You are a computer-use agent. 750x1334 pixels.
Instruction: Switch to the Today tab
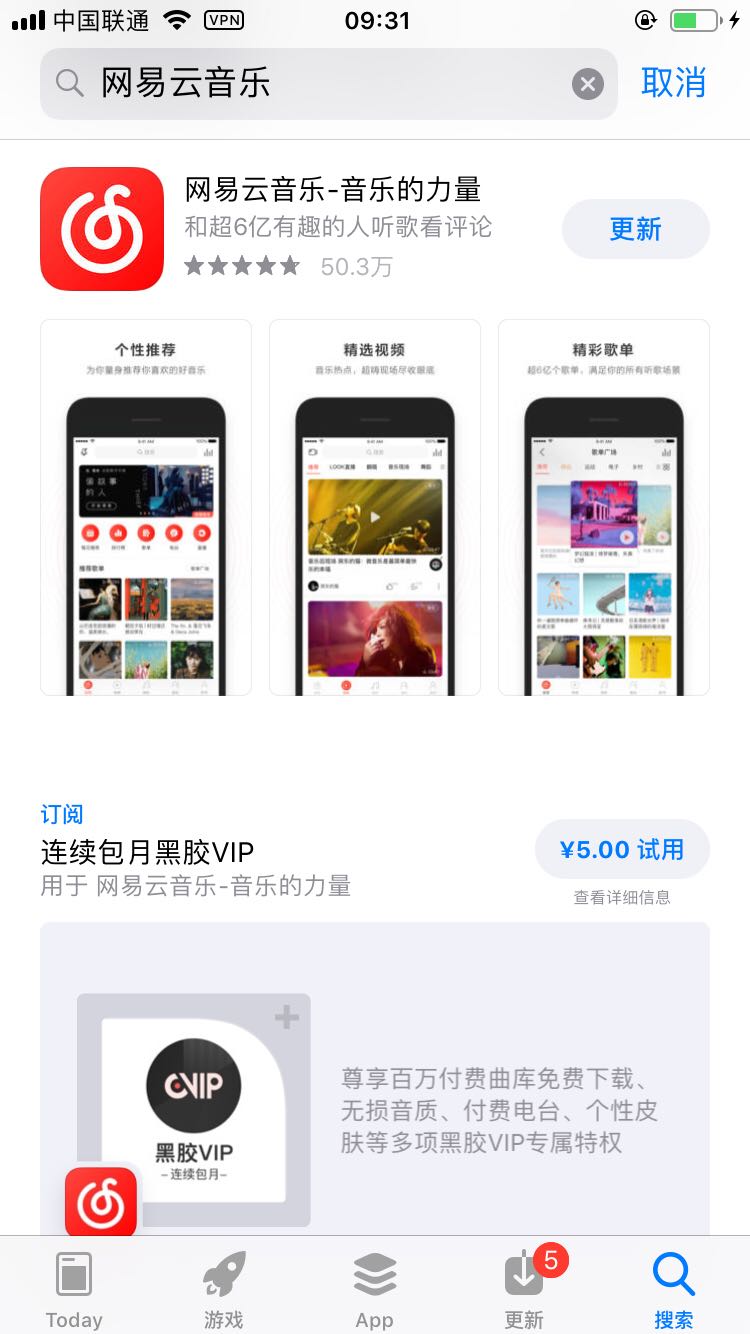coord(74,1289)
